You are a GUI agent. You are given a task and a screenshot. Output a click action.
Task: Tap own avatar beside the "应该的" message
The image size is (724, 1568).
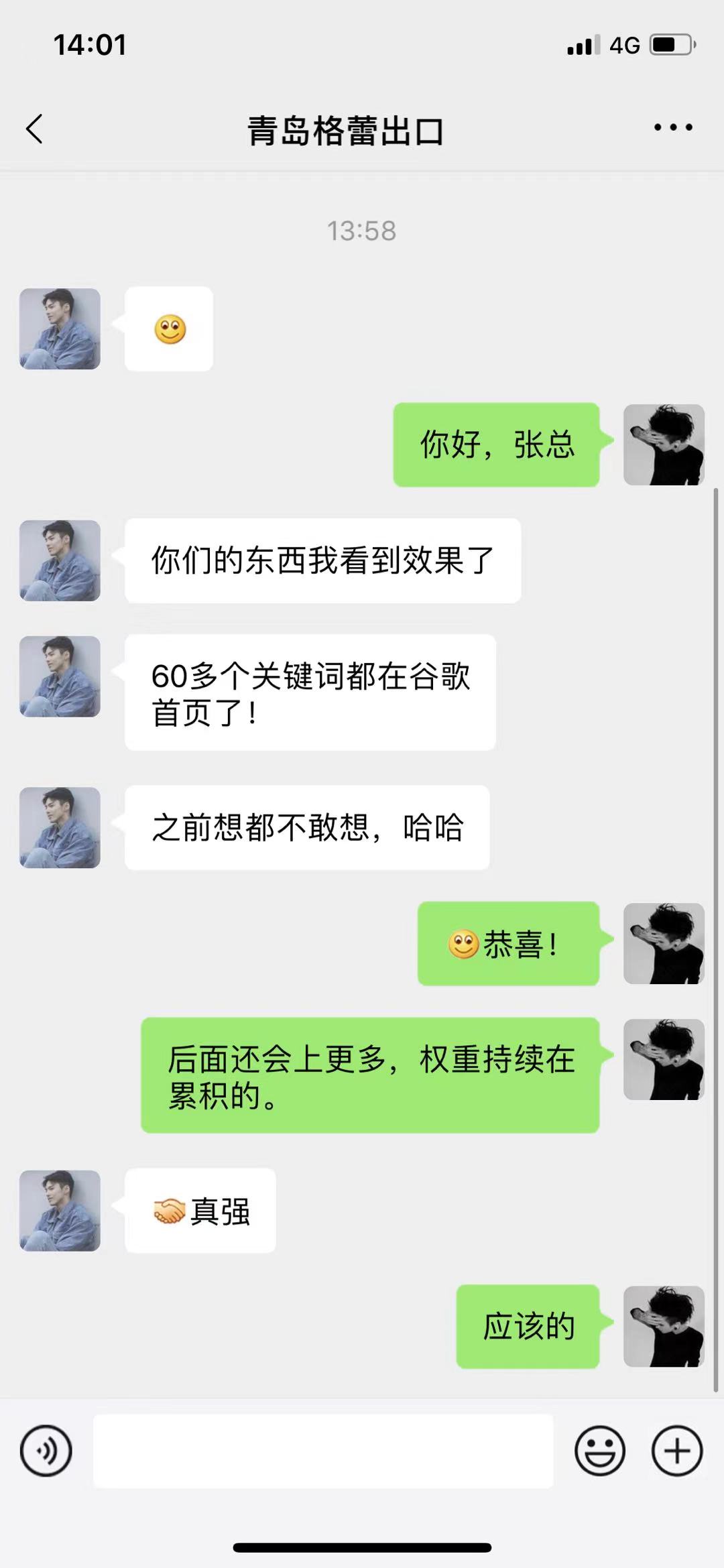point(664,1326)
